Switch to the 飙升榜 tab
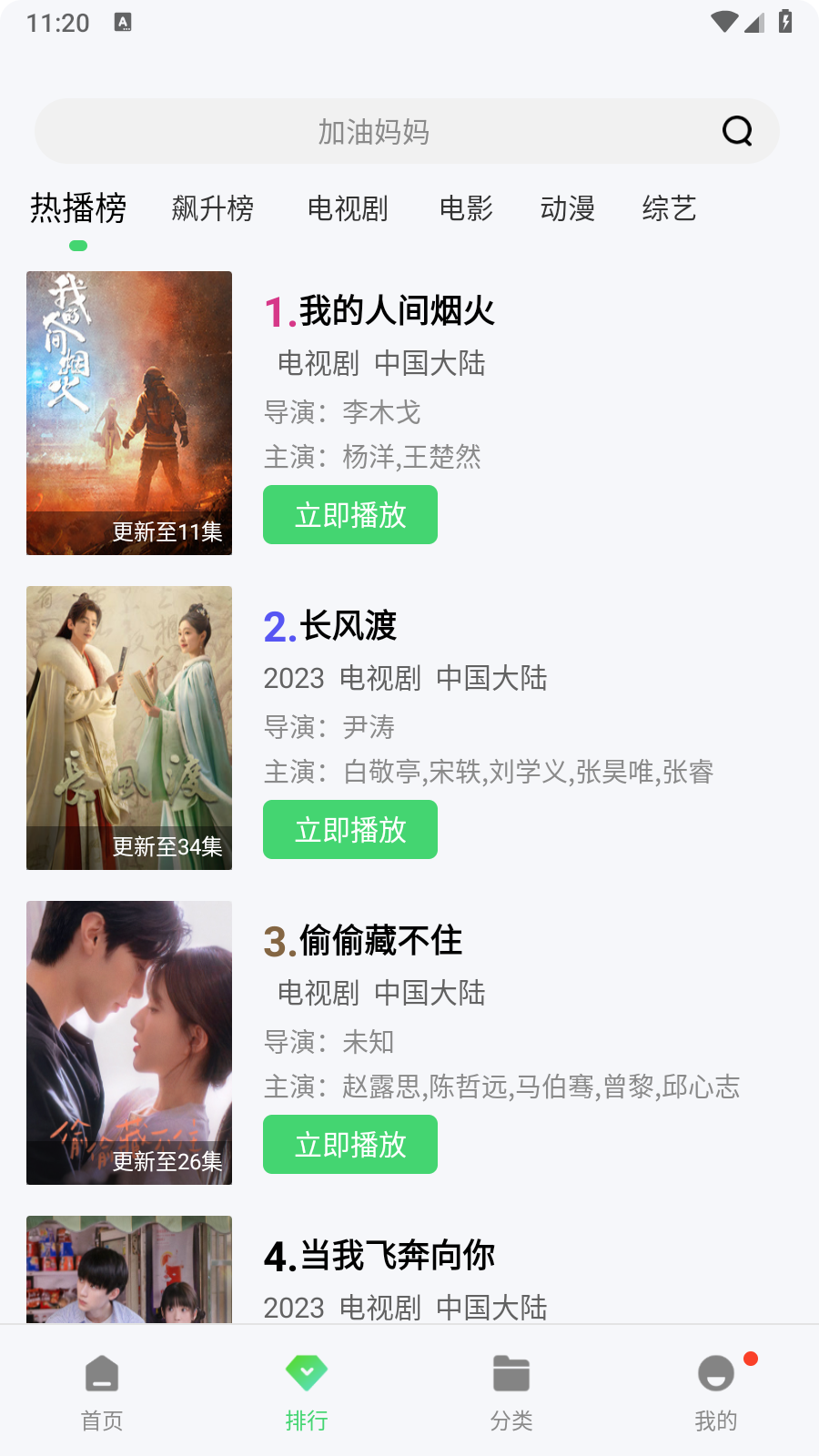The width and height of the screenshot is (819, 1456). (x=214, y=208)
